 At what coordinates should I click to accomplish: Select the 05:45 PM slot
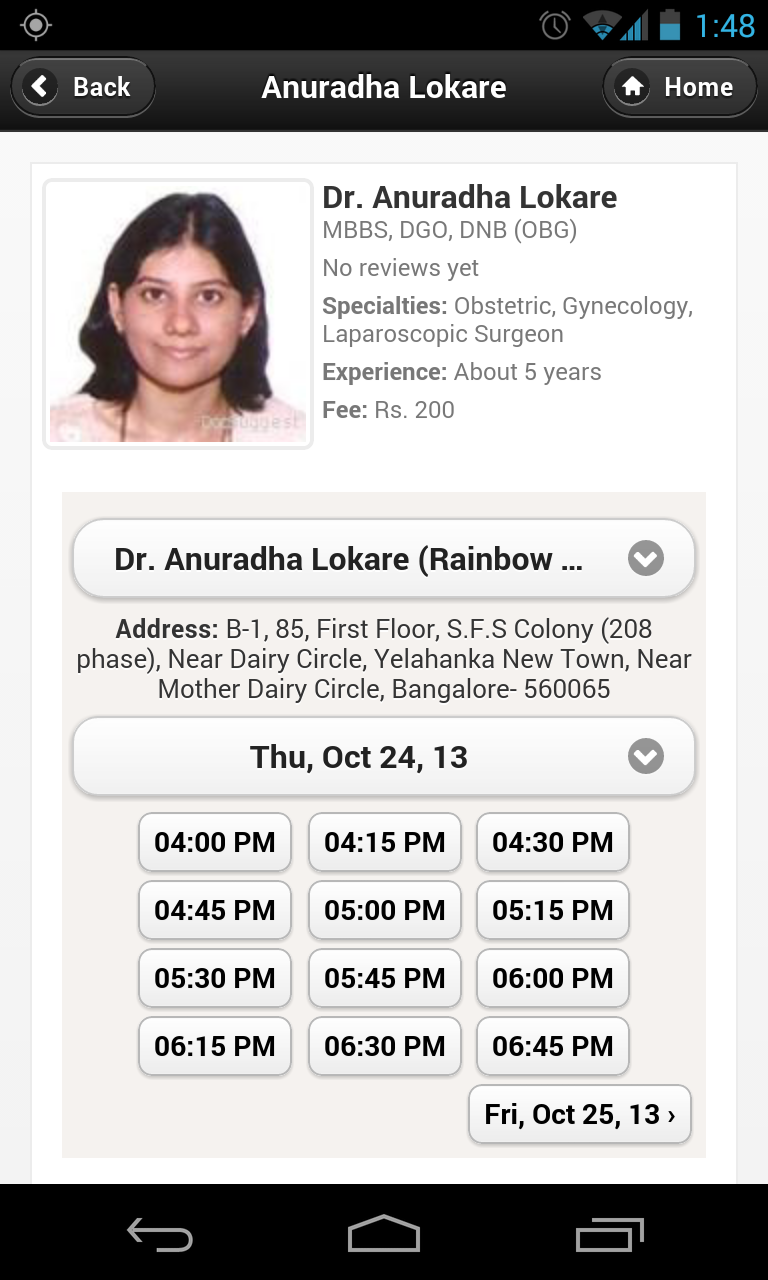coord(385,978)
